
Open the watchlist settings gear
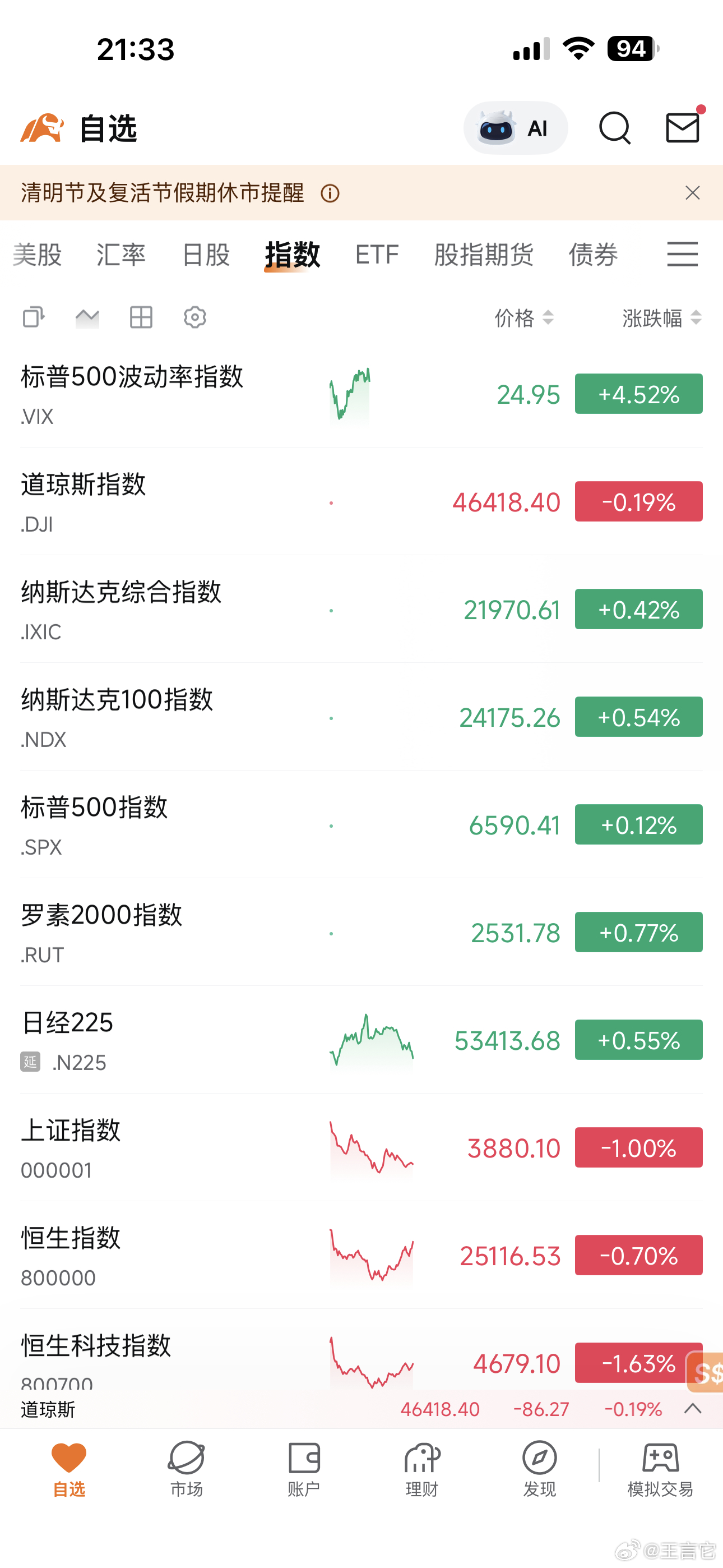(x=194, y=317)
